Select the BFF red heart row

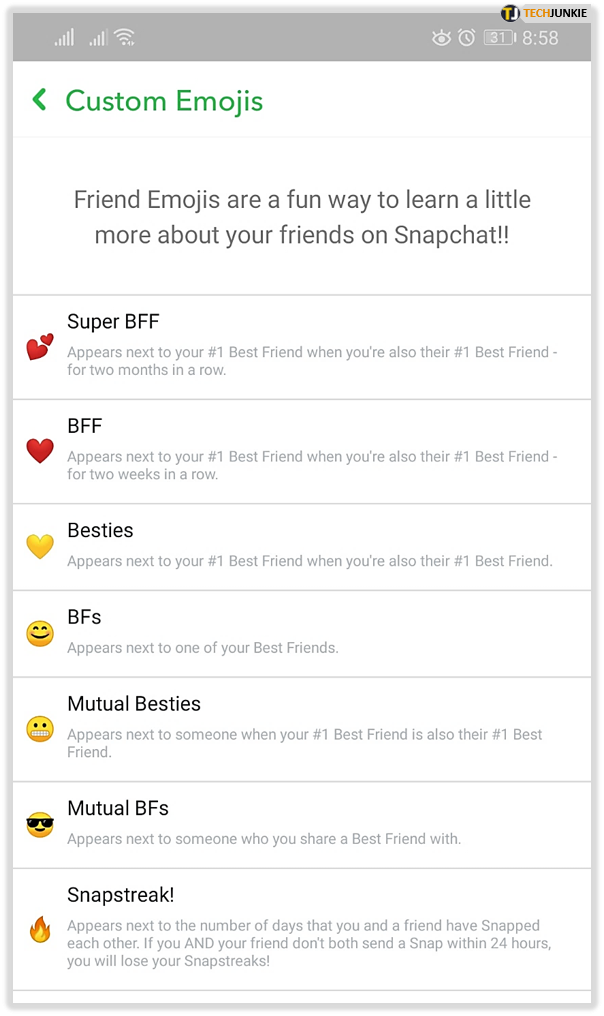(300, 451)
